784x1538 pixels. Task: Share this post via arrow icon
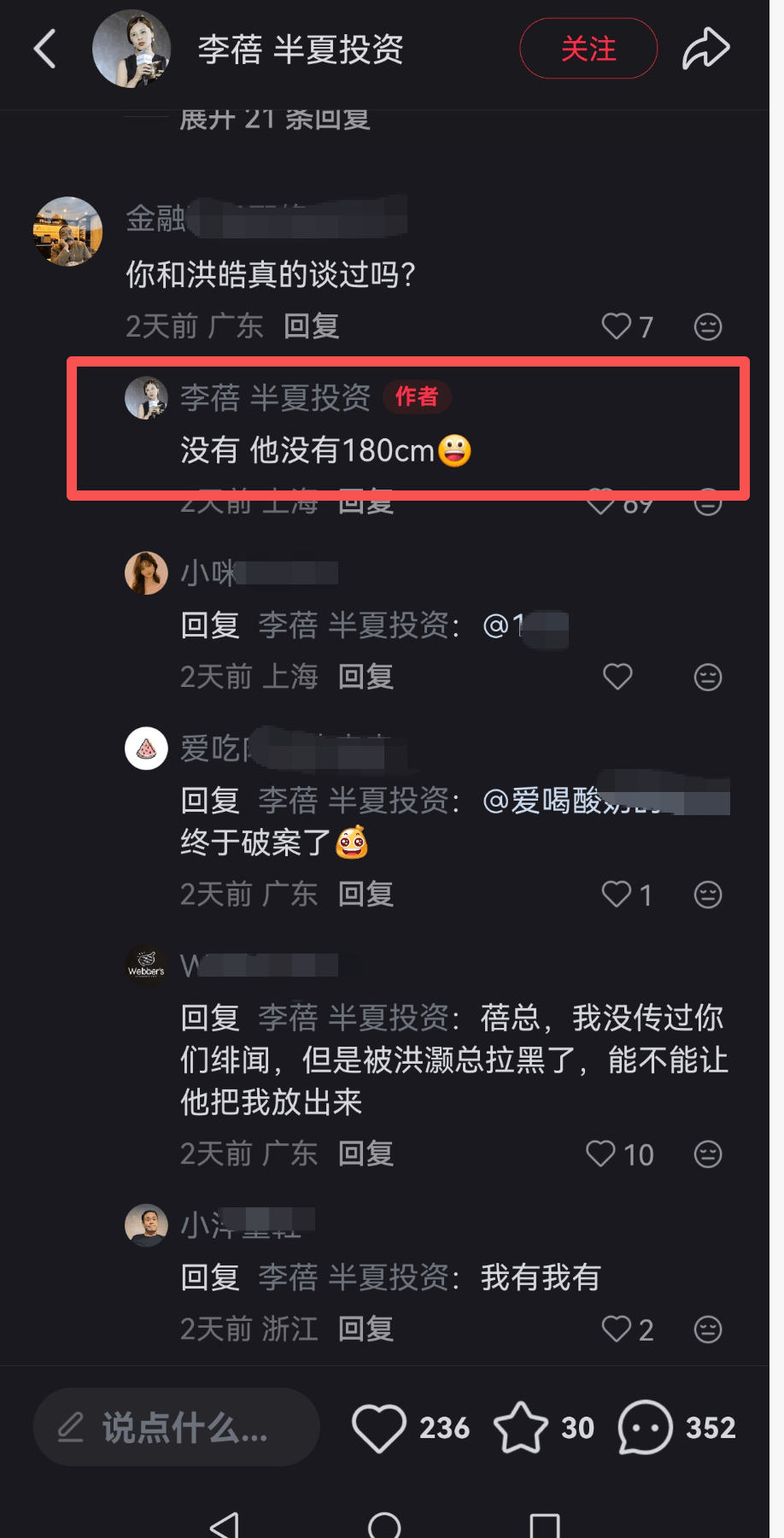[x=705, y=49]
